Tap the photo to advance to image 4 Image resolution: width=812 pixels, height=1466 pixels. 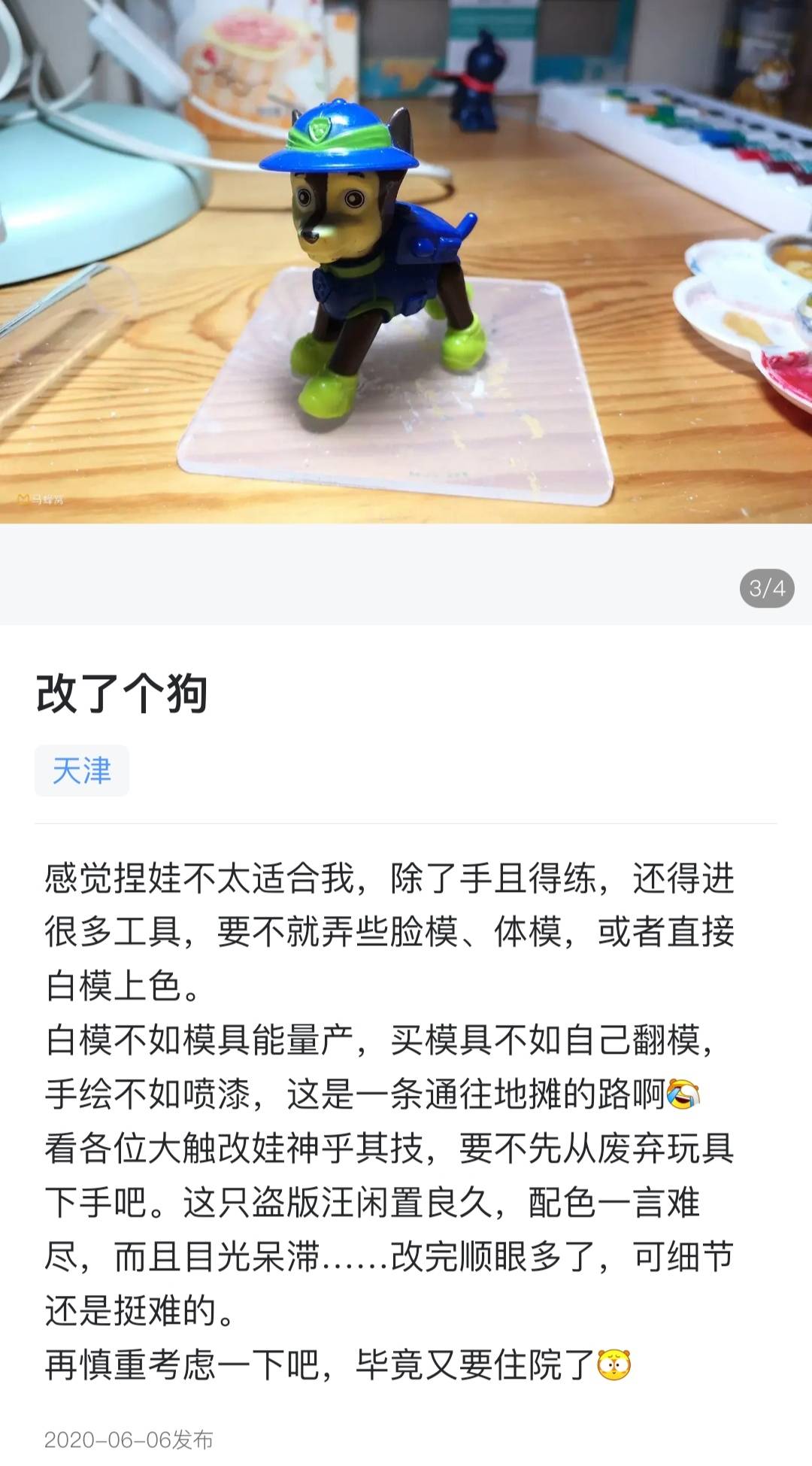406,263
